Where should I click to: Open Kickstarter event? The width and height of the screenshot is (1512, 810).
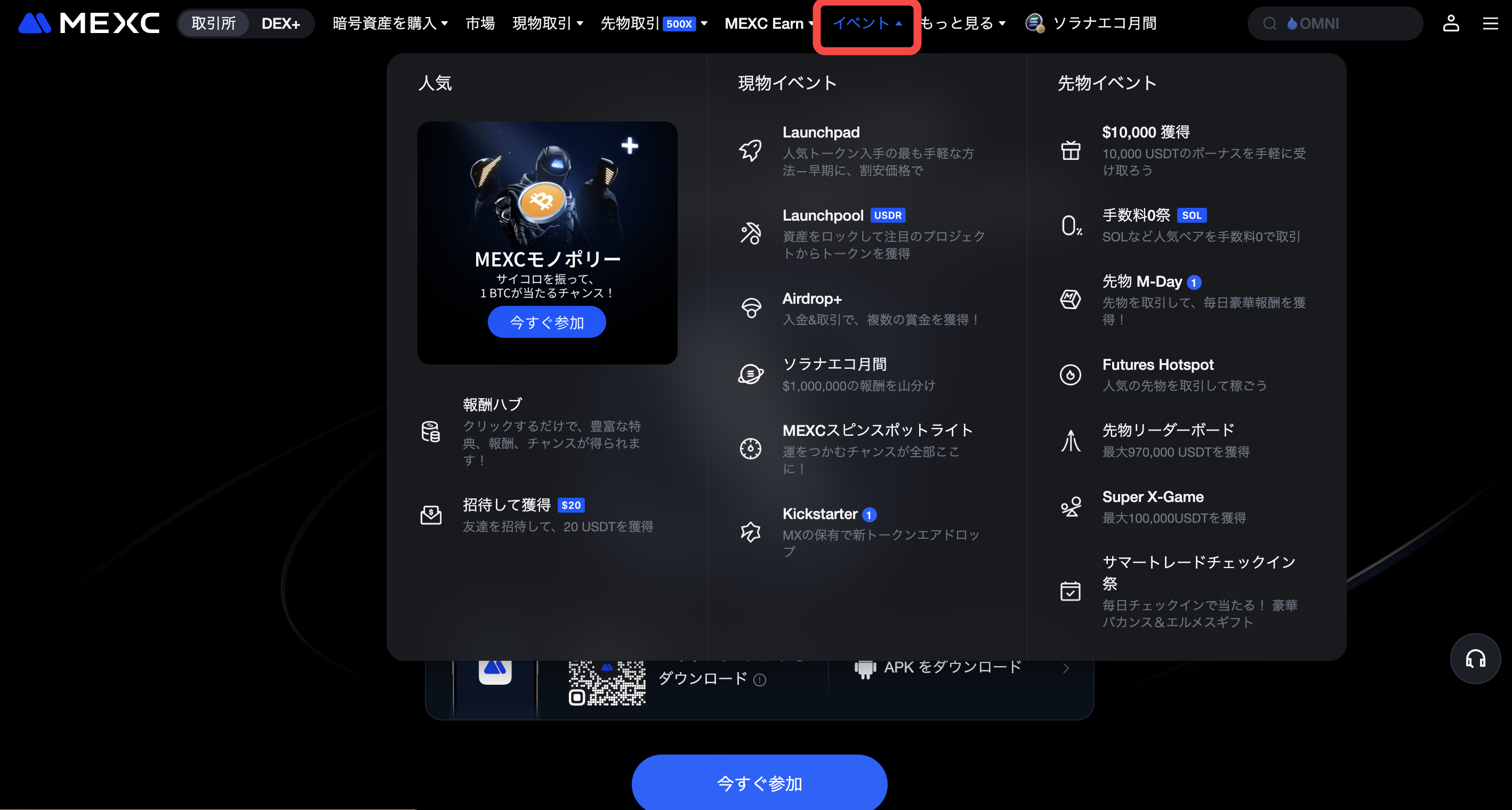click(x=819, y=514)
